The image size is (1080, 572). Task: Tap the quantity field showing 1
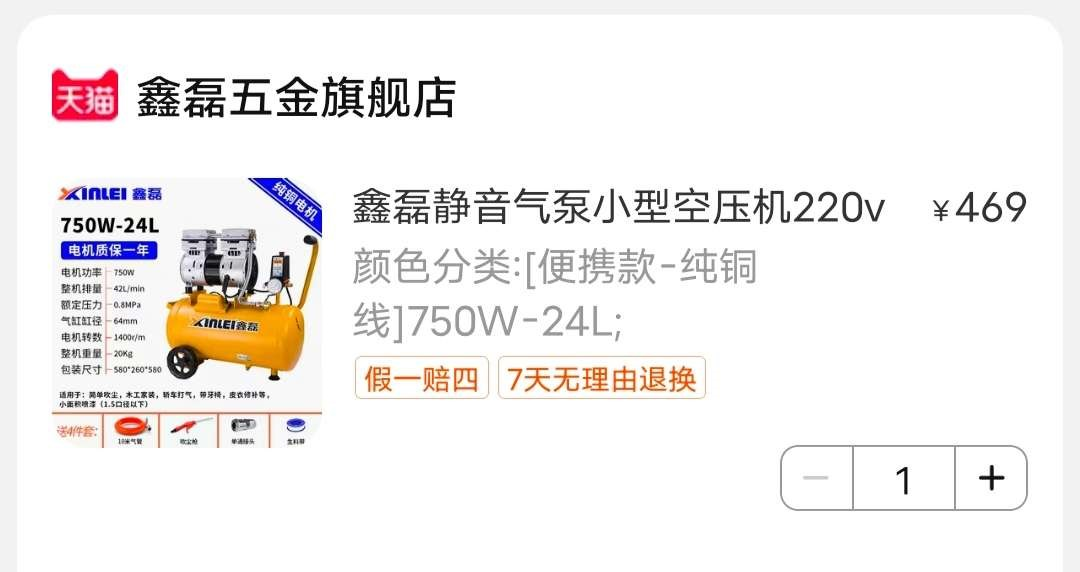[904, 479]
